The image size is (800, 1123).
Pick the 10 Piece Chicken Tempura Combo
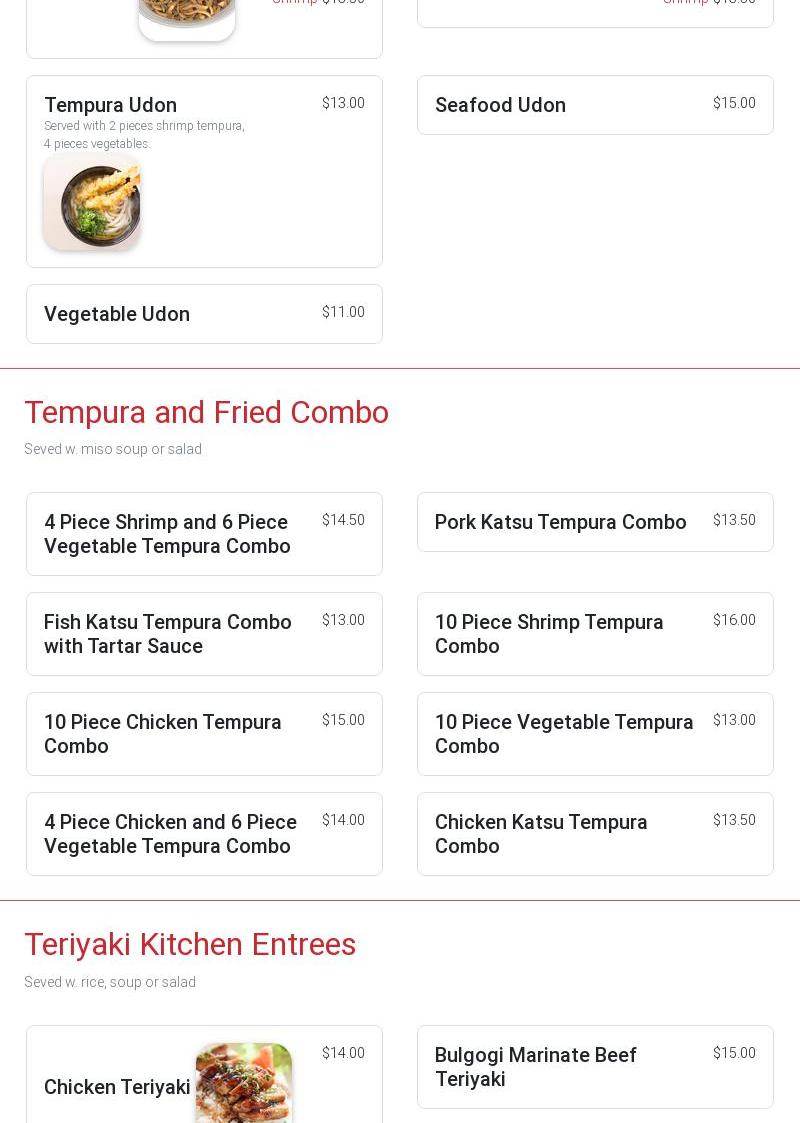pyautogui.click(x=204, y=734)
